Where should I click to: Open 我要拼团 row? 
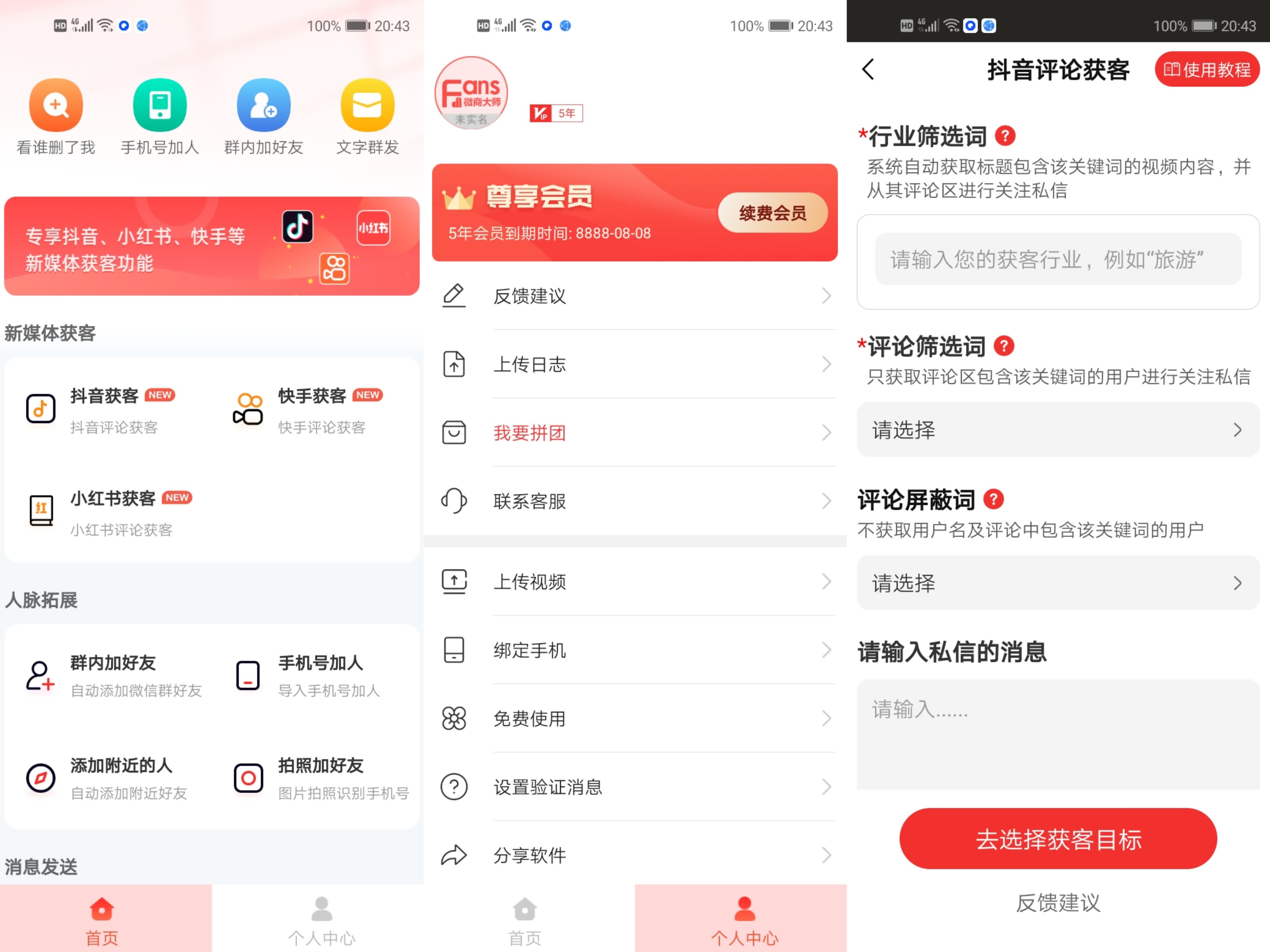[634, 433]
